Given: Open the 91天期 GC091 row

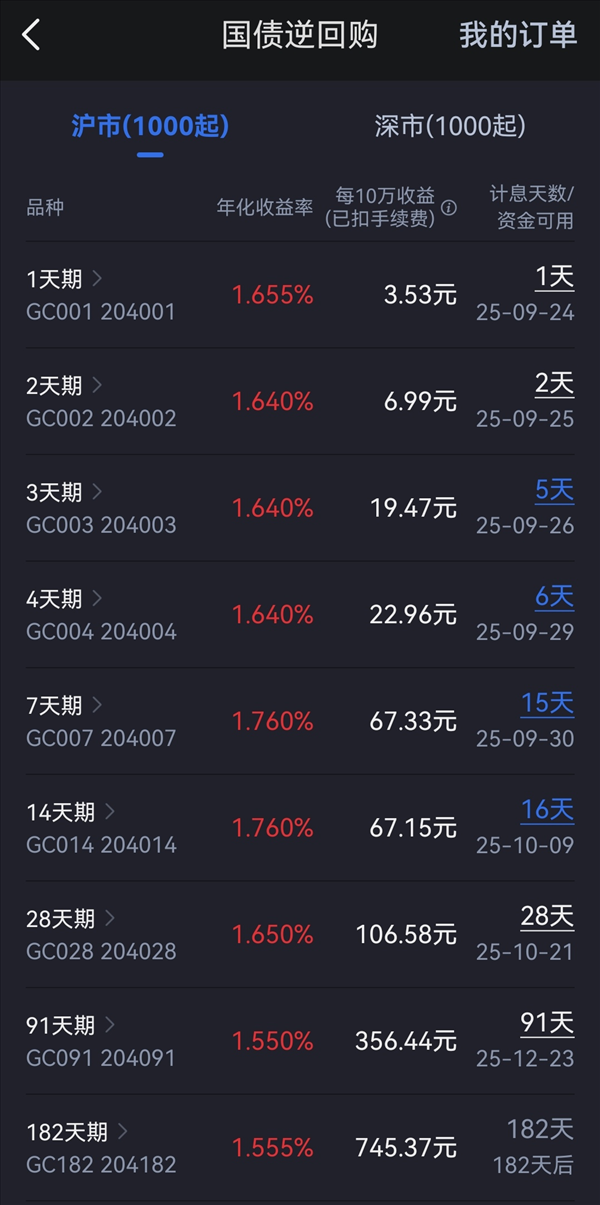Looking at the screenshot, I should (300, 1041).
